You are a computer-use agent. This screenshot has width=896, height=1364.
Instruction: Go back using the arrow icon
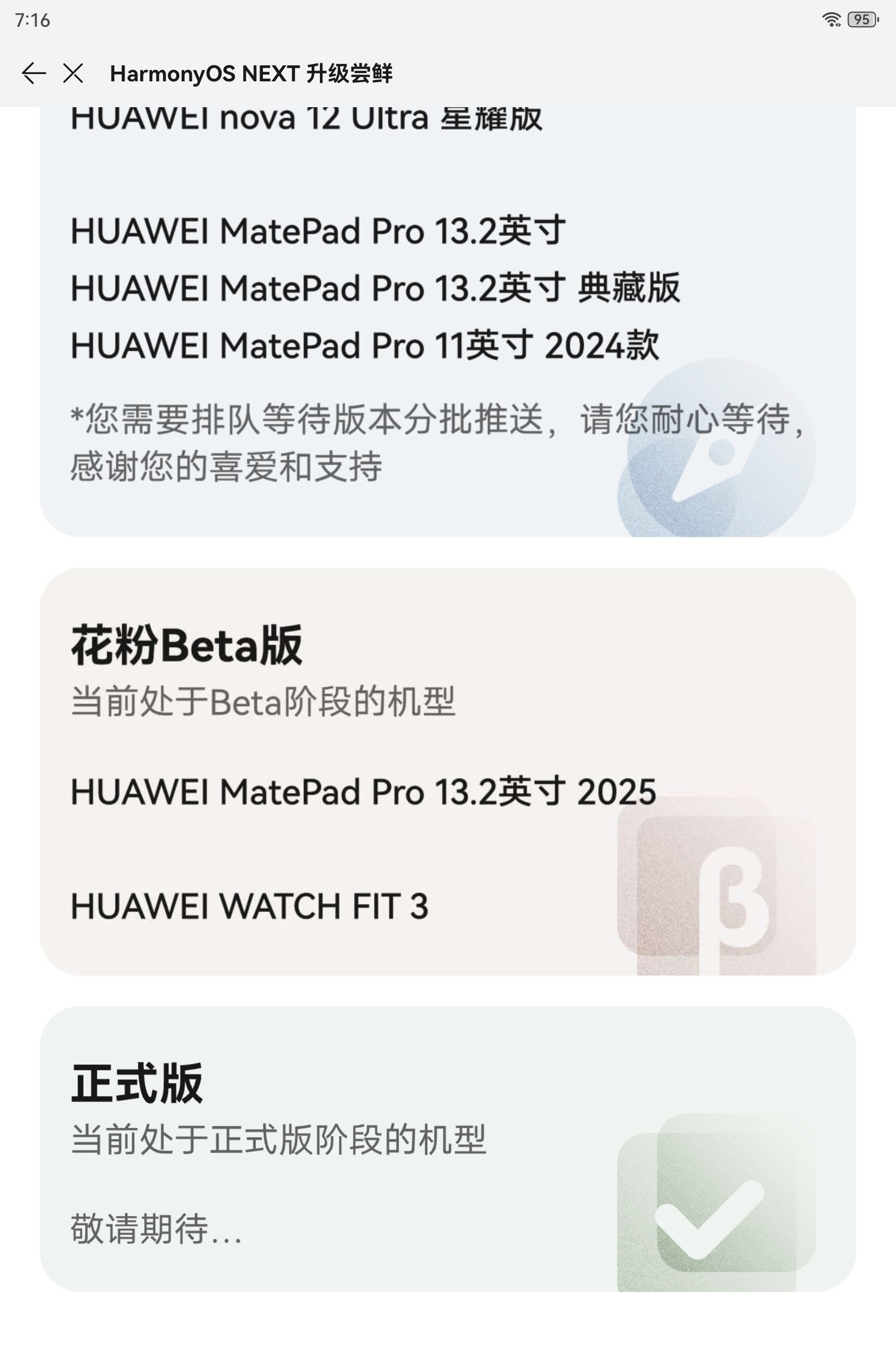coord(33,74)
